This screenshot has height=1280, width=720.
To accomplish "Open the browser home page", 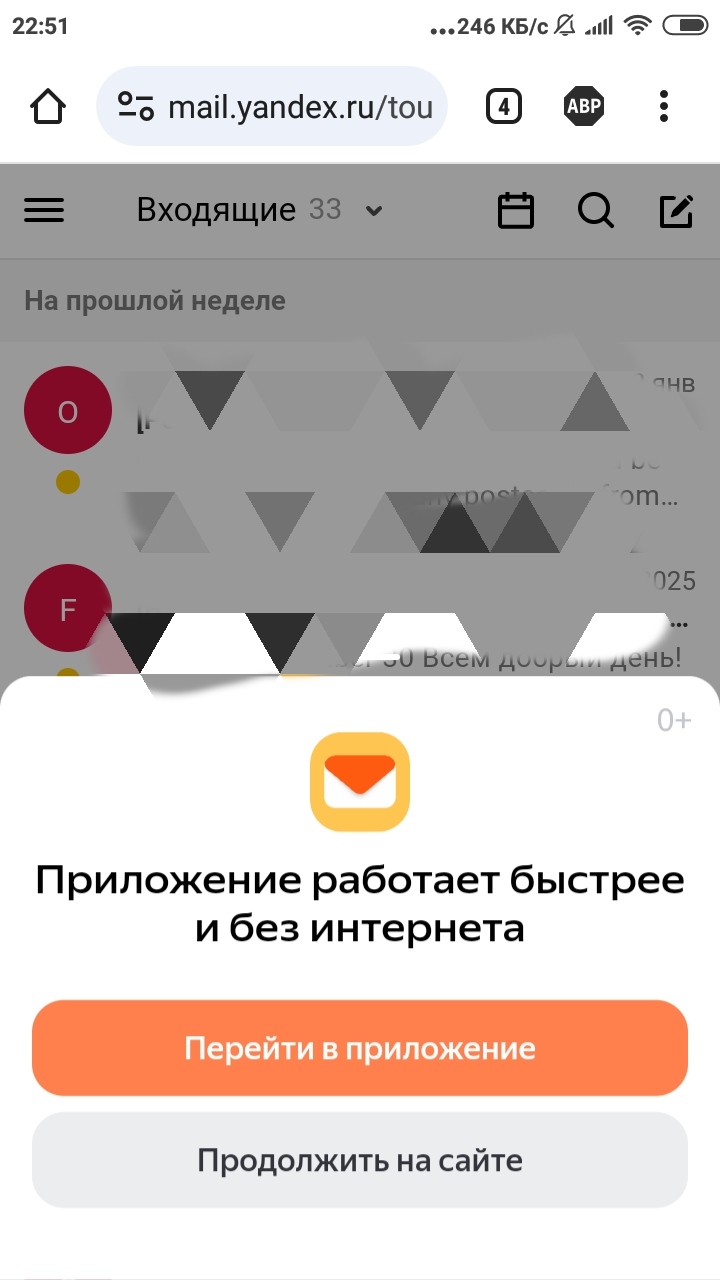I will pos(49,106).
